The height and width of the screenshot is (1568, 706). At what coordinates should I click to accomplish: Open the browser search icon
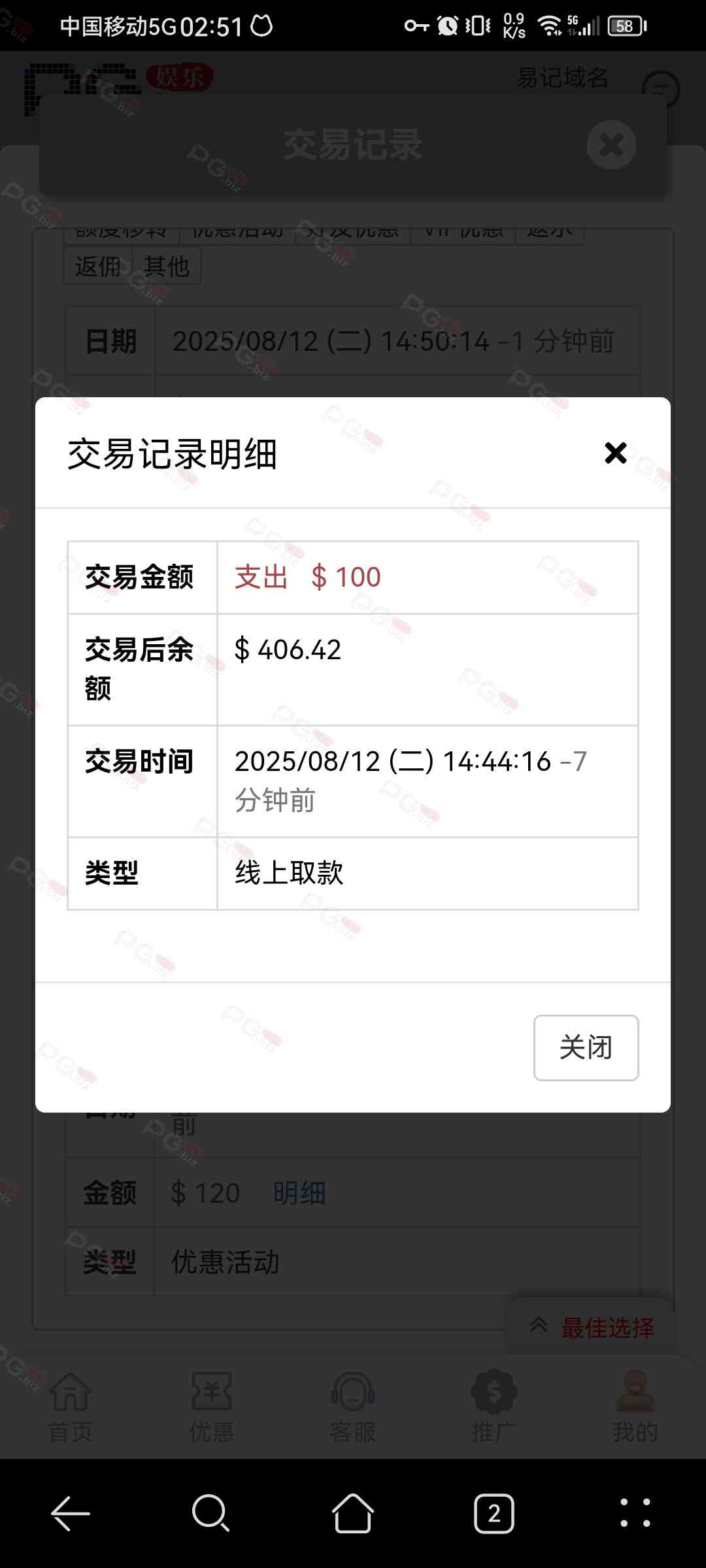click(x=210, y=1513)
